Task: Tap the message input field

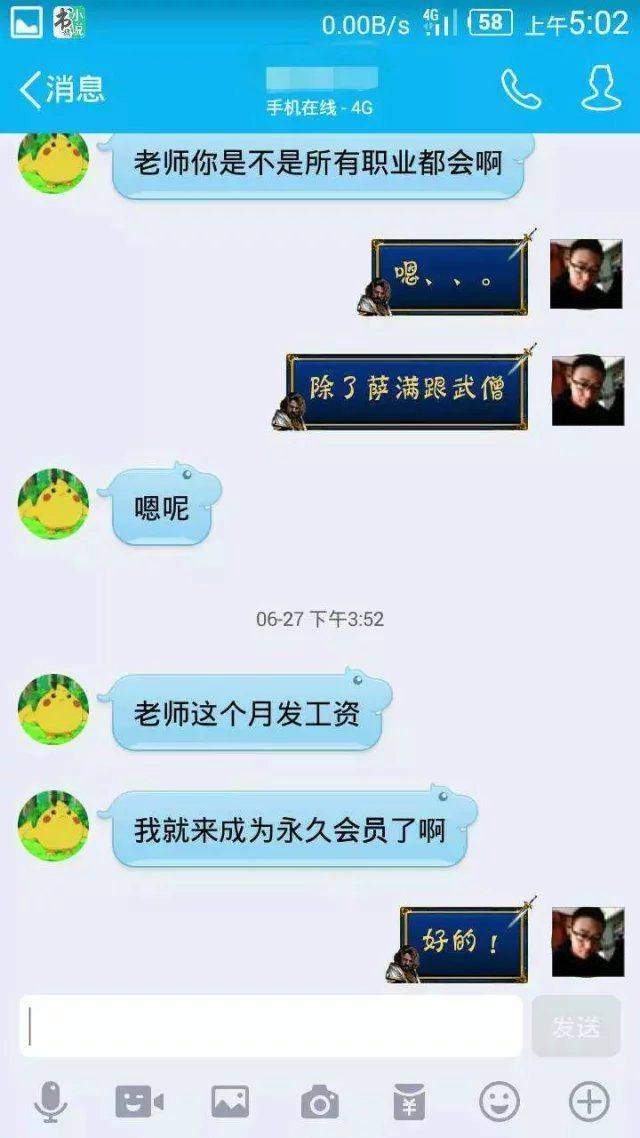Action: pyautogui.click(x=270, y=1026)
